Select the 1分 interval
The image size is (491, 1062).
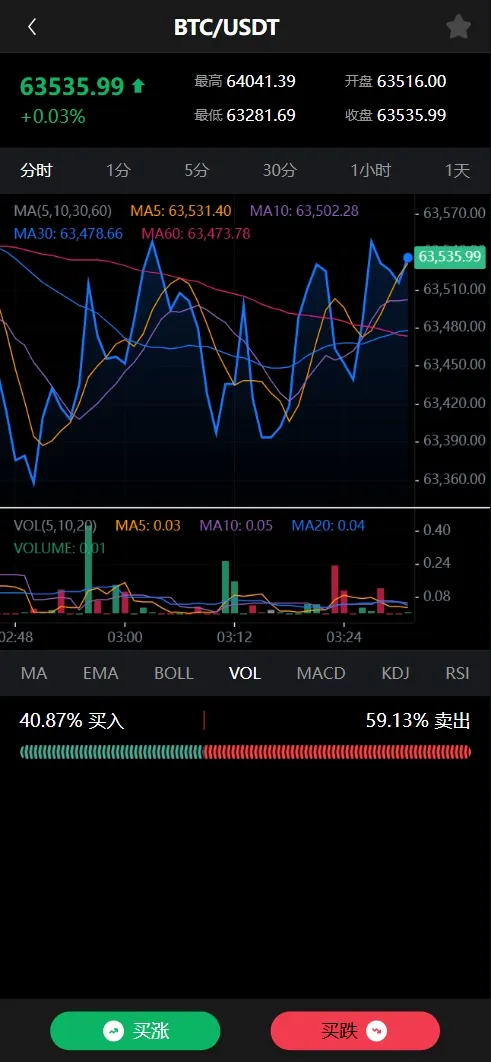pyautogui.click(x=118, y=170)
